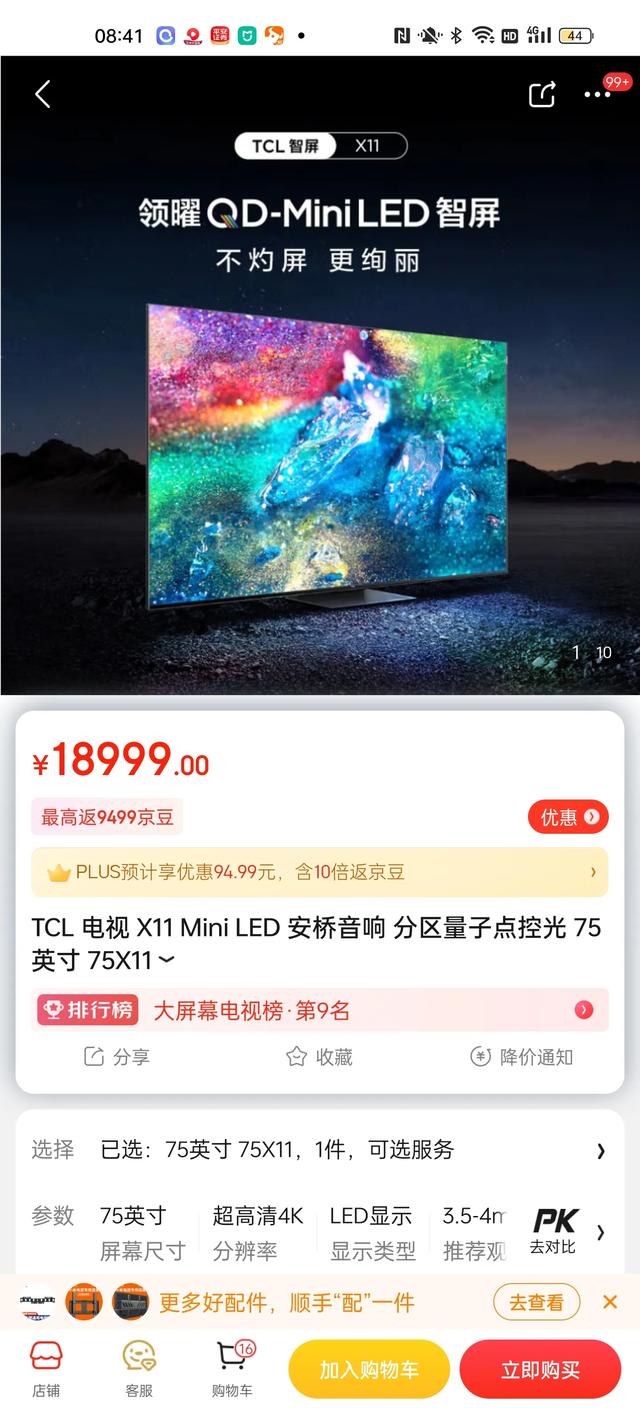The width and height of the screenshot is (640, 1408).
Task: Add the TV to 收藏 favorites
Action: pos(319,1057)
